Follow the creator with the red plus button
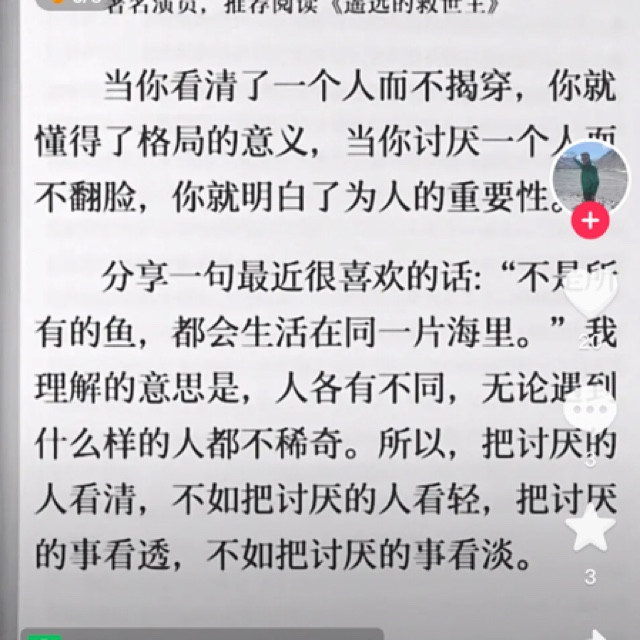Screen dimensions: 640x640 [x=591, y=221]
